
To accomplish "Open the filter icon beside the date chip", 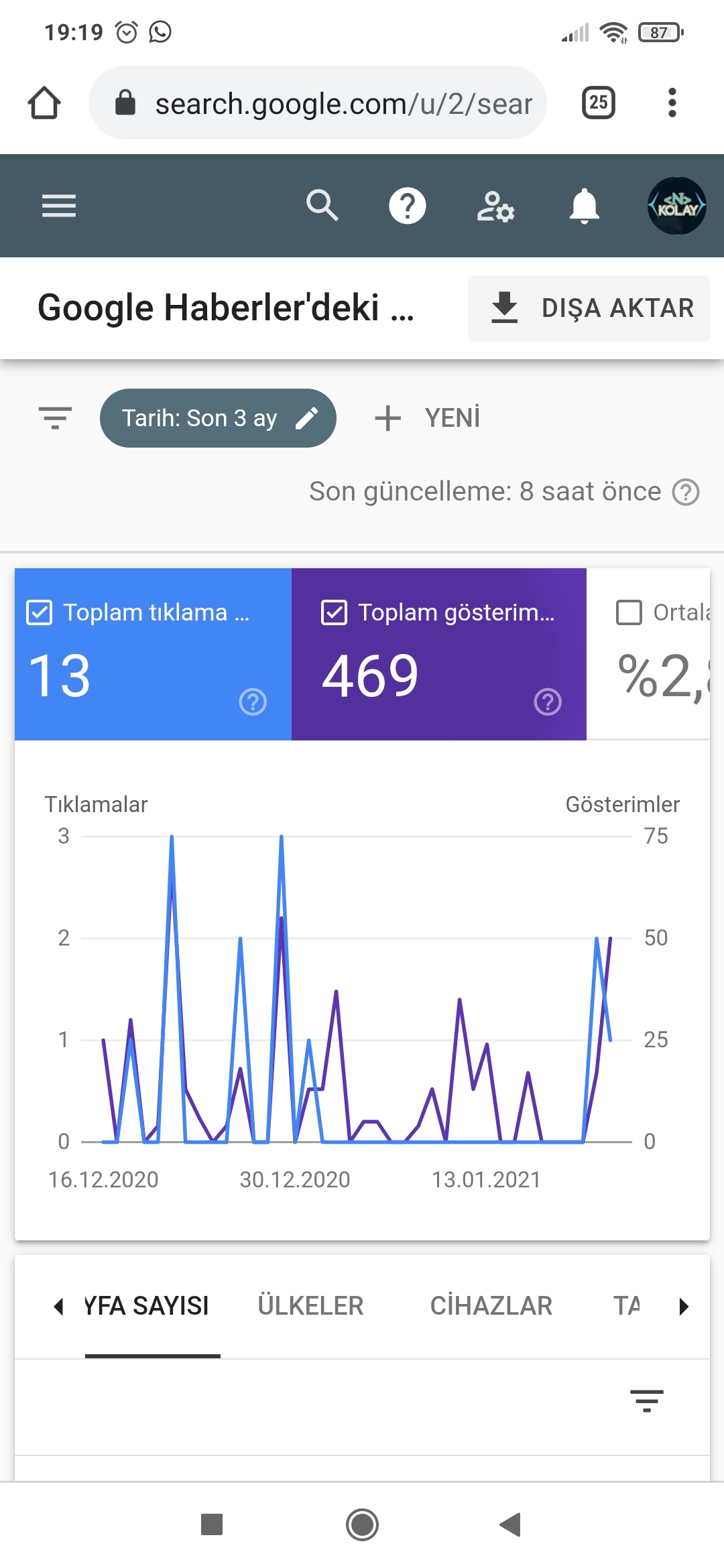I will [x=55, y=418].
